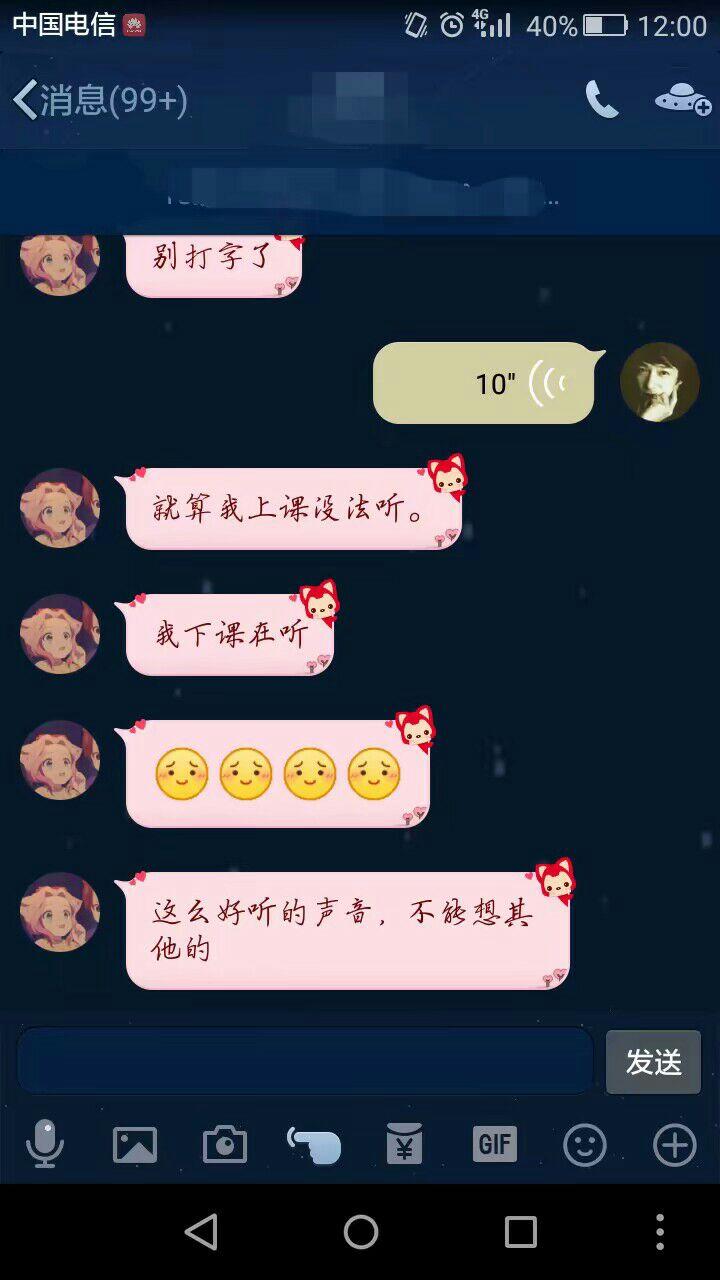Open voice recording microphone
Screen dimensions: 720x1280
pos(45,1144)
